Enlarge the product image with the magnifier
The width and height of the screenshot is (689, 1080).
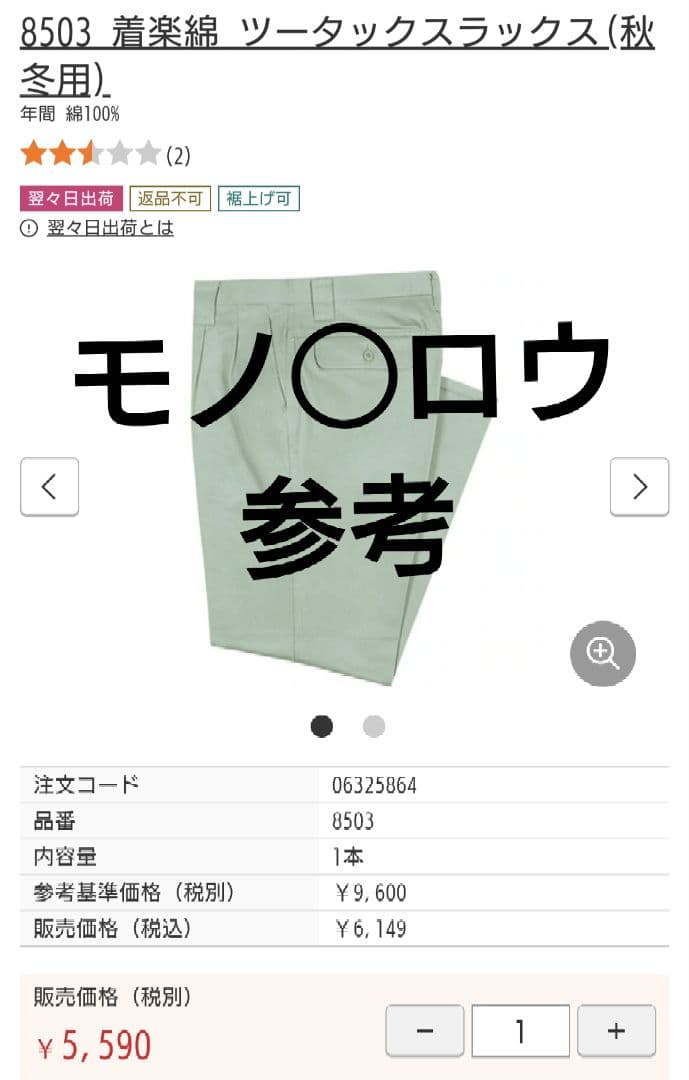pos(603,654)
